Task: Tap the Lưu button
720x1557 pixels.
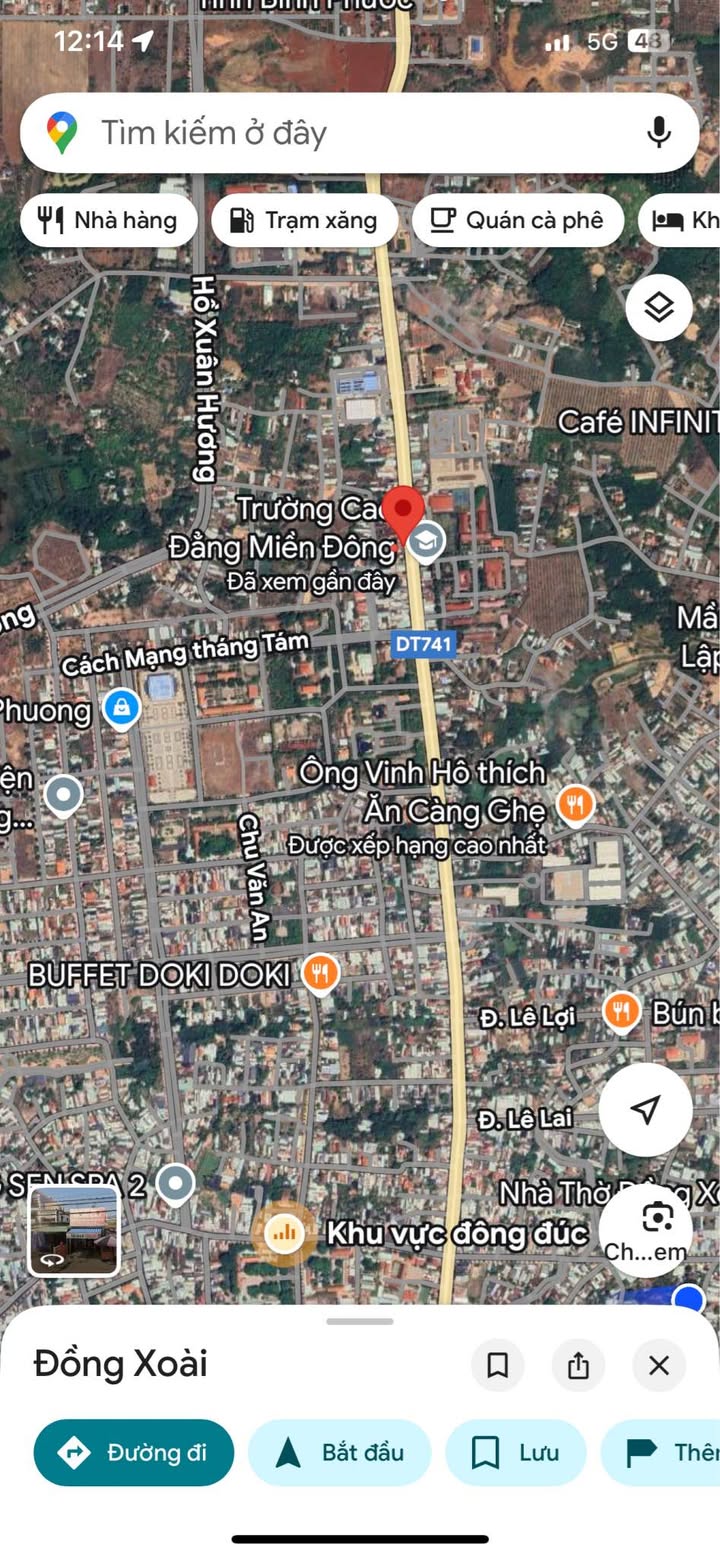Action: 515,1453
